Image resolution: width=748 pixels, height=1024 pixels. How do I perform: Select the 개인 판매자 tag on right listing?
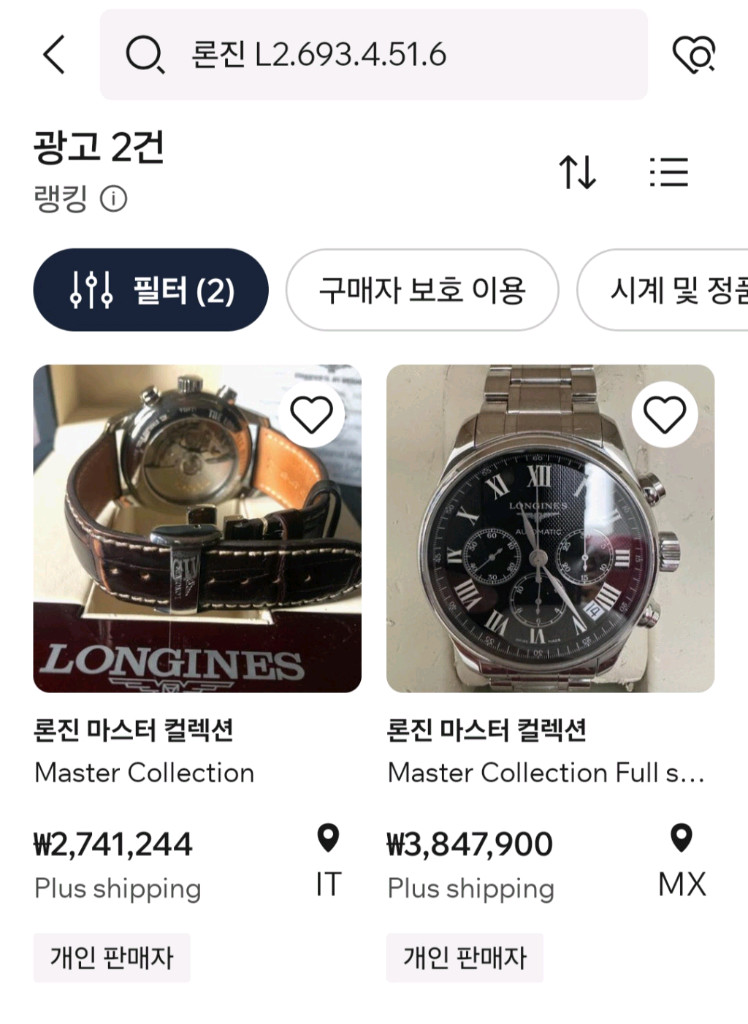tap(463, 957)
